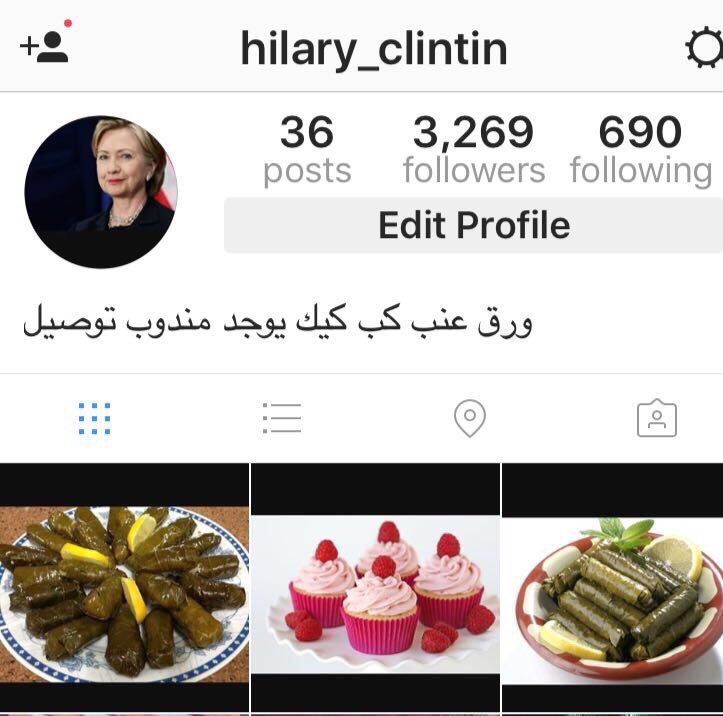Open the discover people icon
The width and height of the screenshot is (723, 716).
tap(45, 46)
